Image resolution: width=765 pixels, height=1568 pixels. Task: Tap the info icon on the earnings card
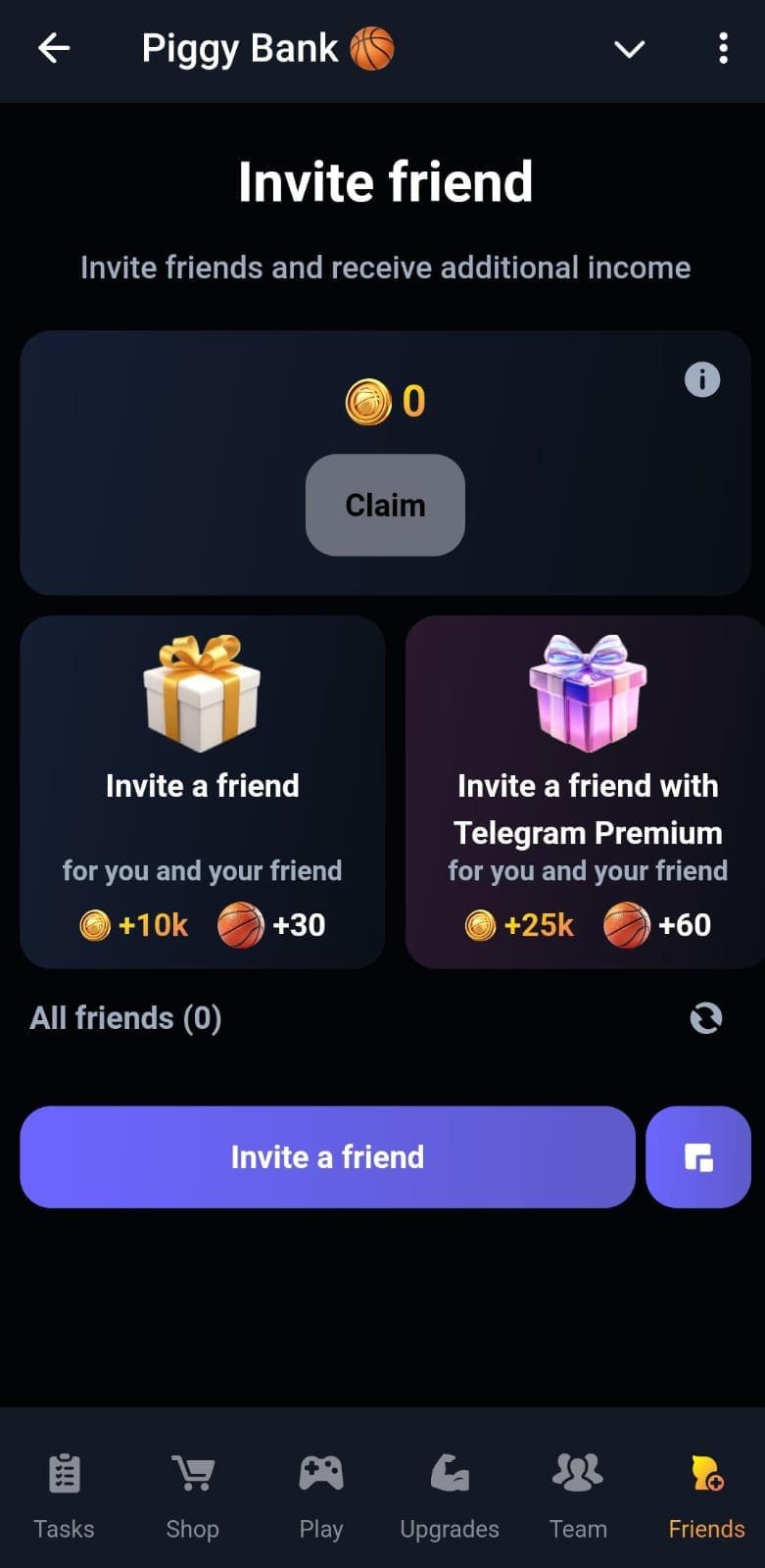(702, 379)
